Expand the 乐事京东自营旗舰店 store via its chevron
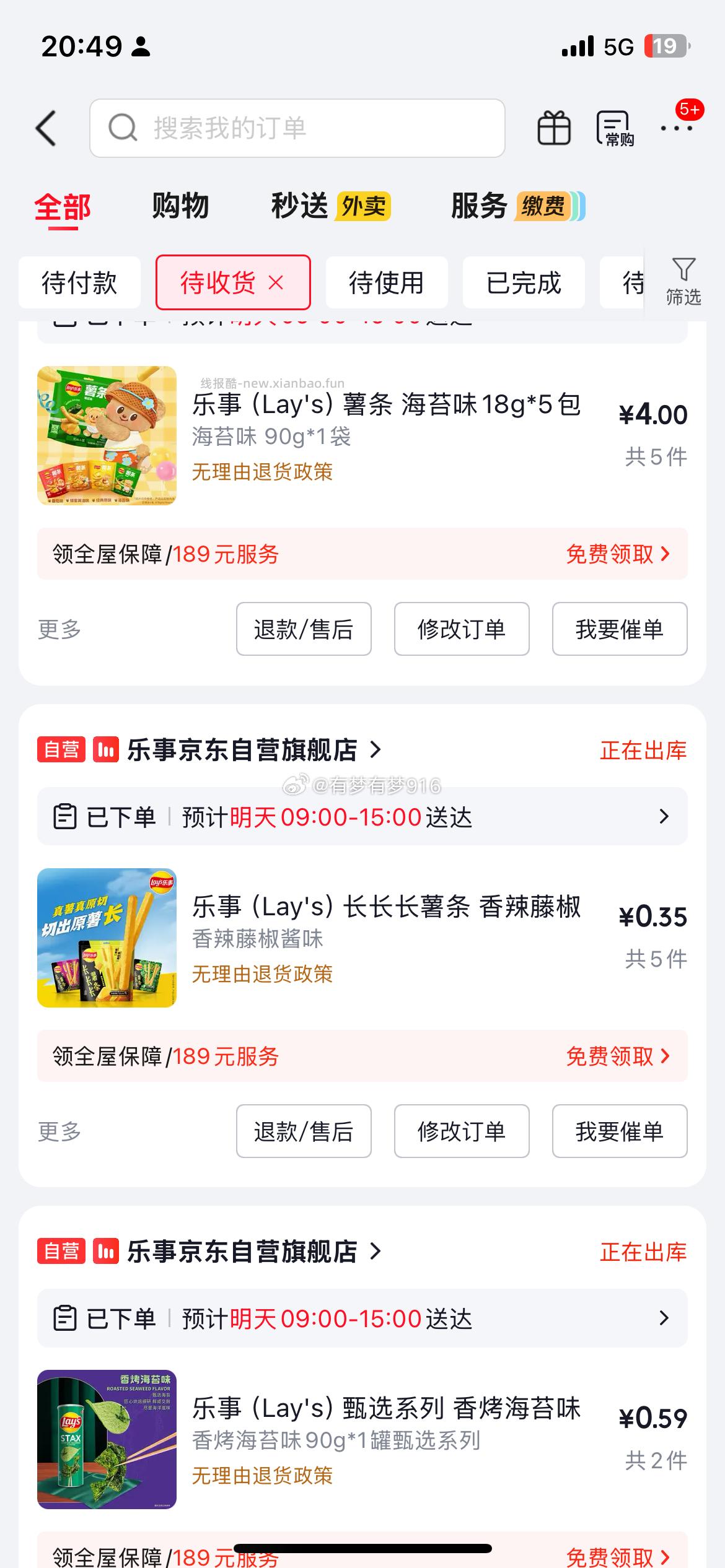Screen dimensions: 725x1568 pos(376,750)
